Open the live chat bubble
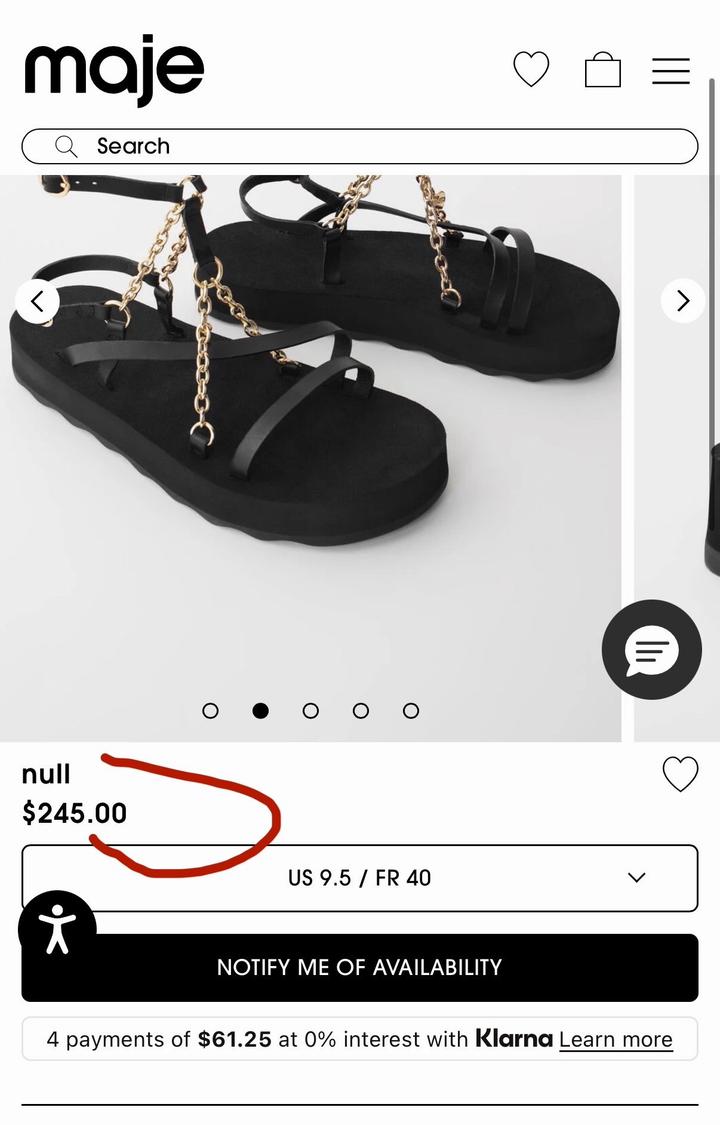Screen dimensions: 720x1125 click(x=651, y=651)
